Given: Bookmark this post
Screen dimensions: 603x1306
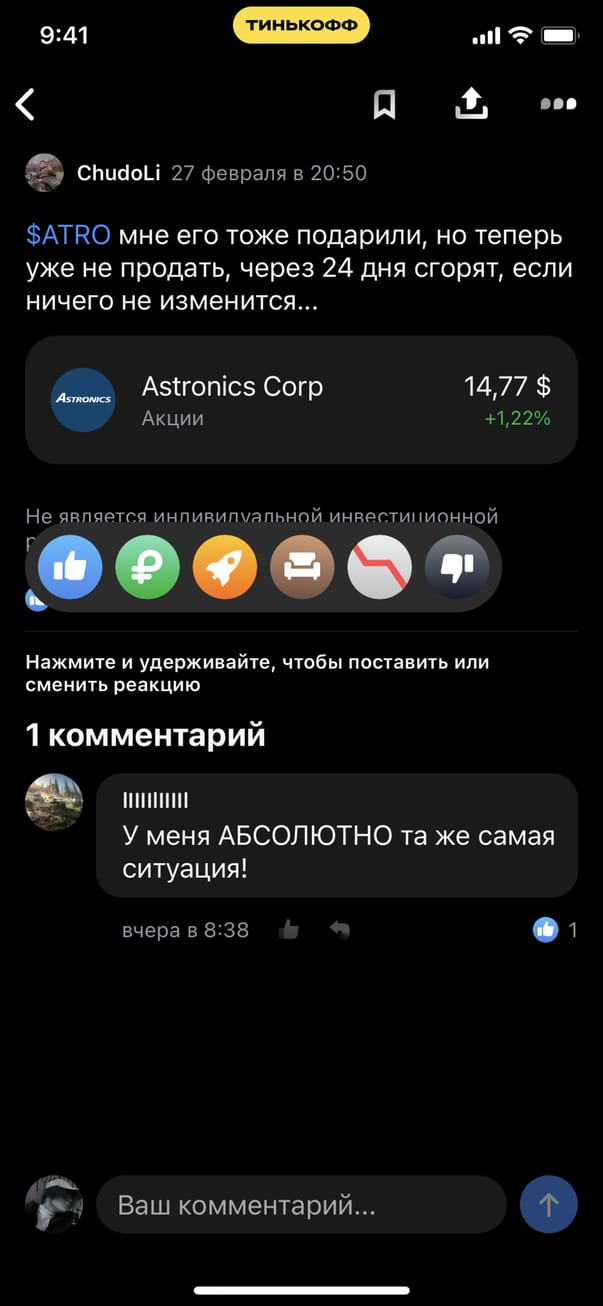Looking at the screenshot, I should [384, 104].
